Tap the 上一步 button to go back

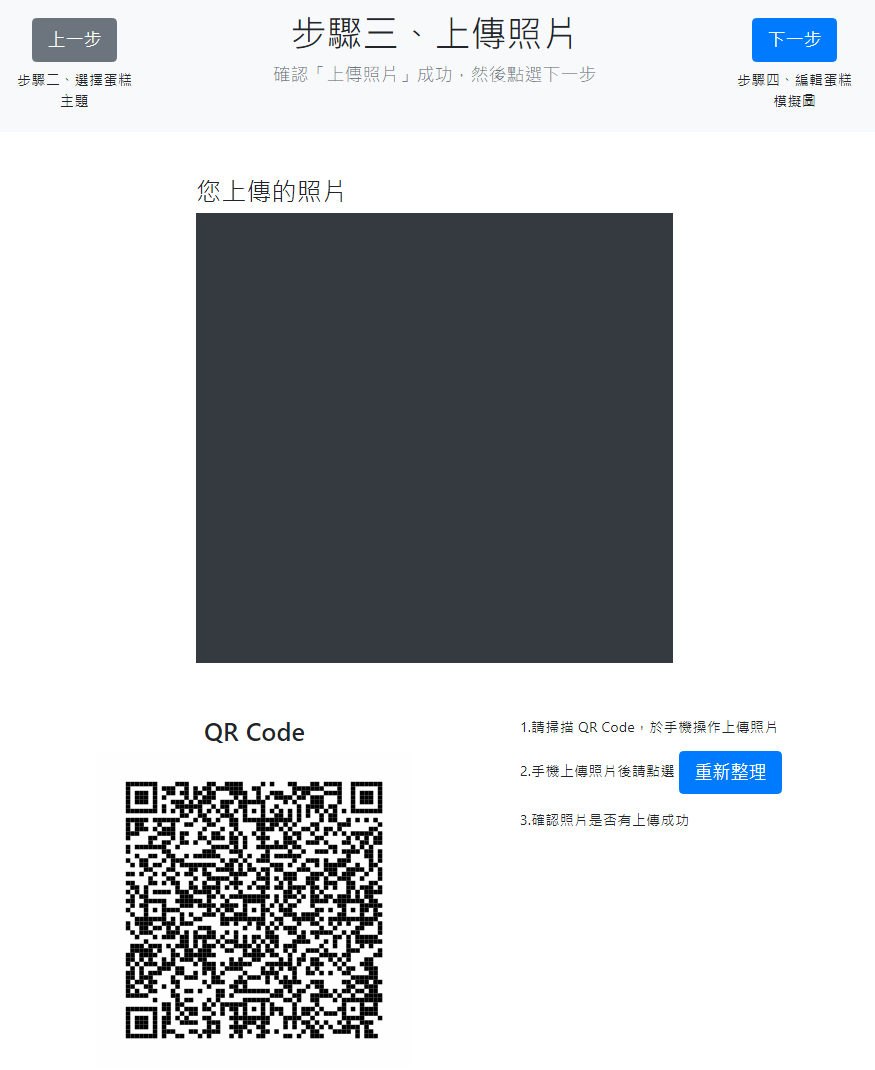tap(74, 40)
